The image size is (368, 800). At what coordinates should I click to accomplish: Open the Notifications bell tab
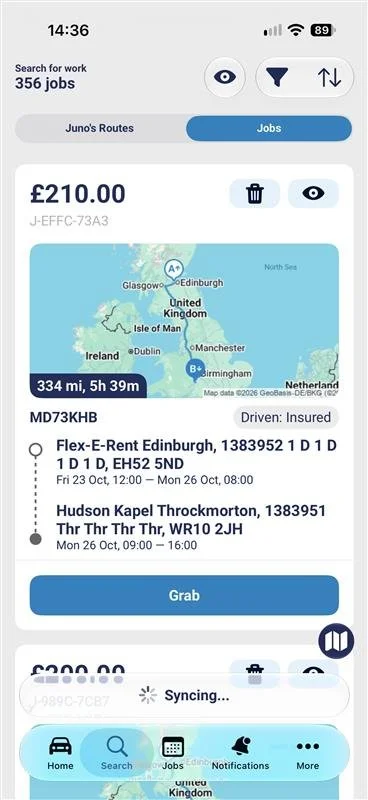pyautogui.click(x=240, y=753)
